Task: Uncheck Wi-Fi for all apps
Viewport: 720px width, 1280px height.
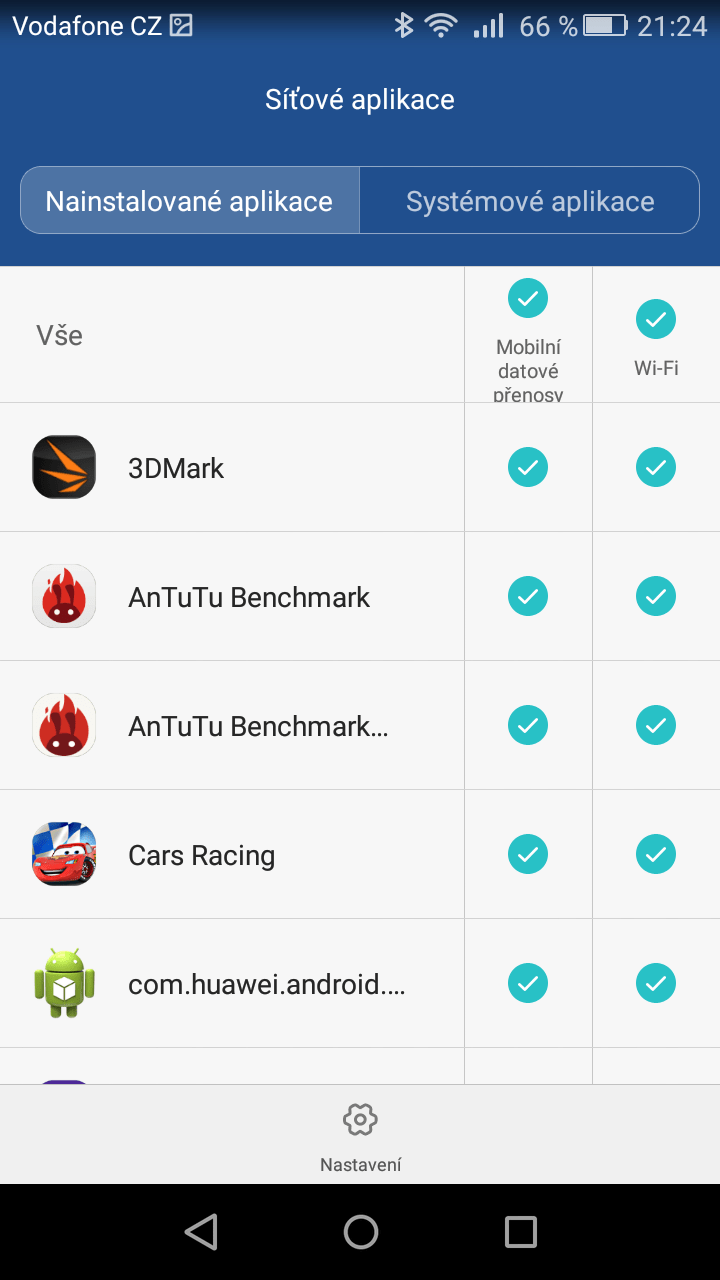Action: point(656,320)
